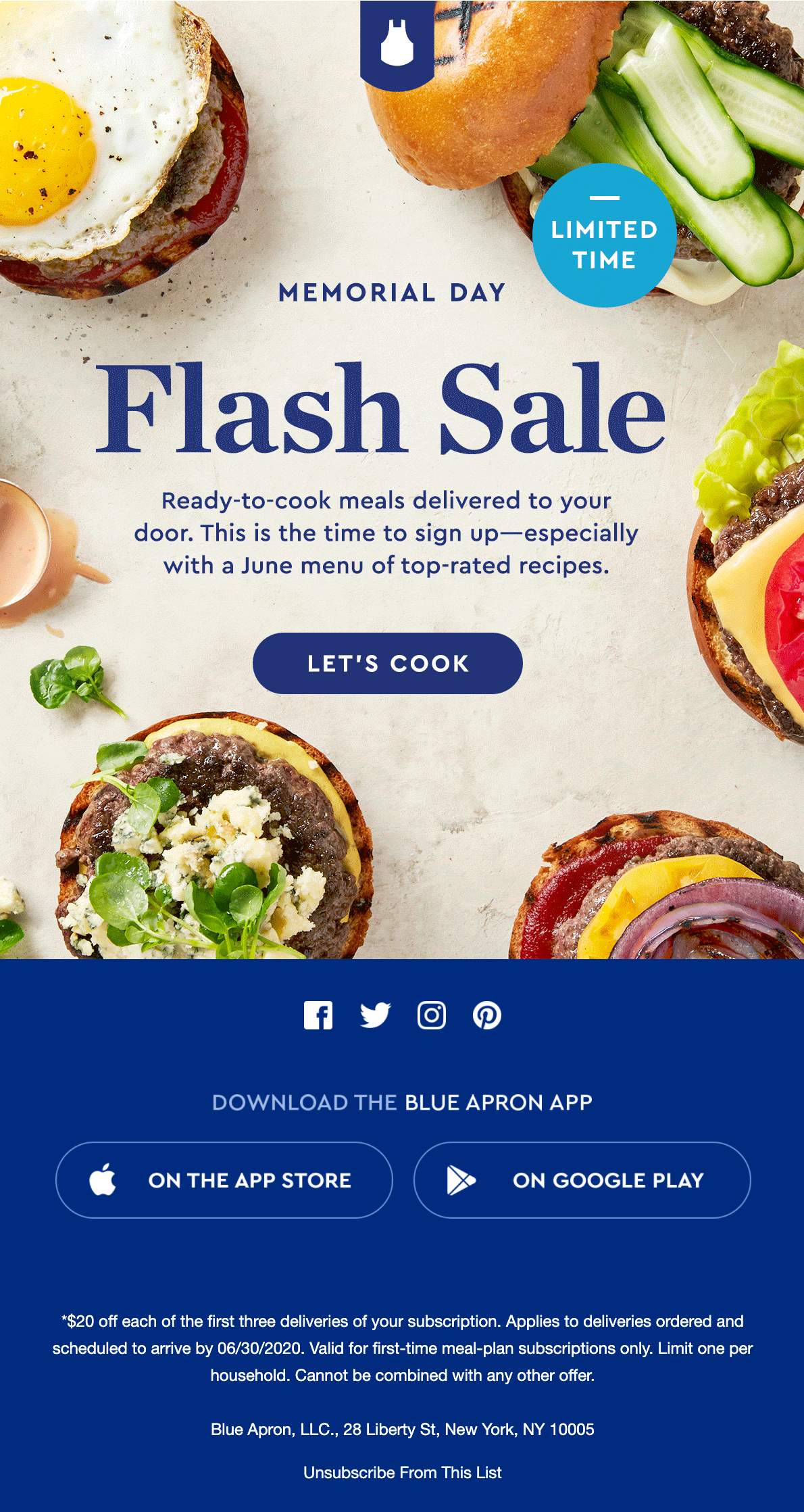Download the app on the App Store

[x=224, y=1180]
